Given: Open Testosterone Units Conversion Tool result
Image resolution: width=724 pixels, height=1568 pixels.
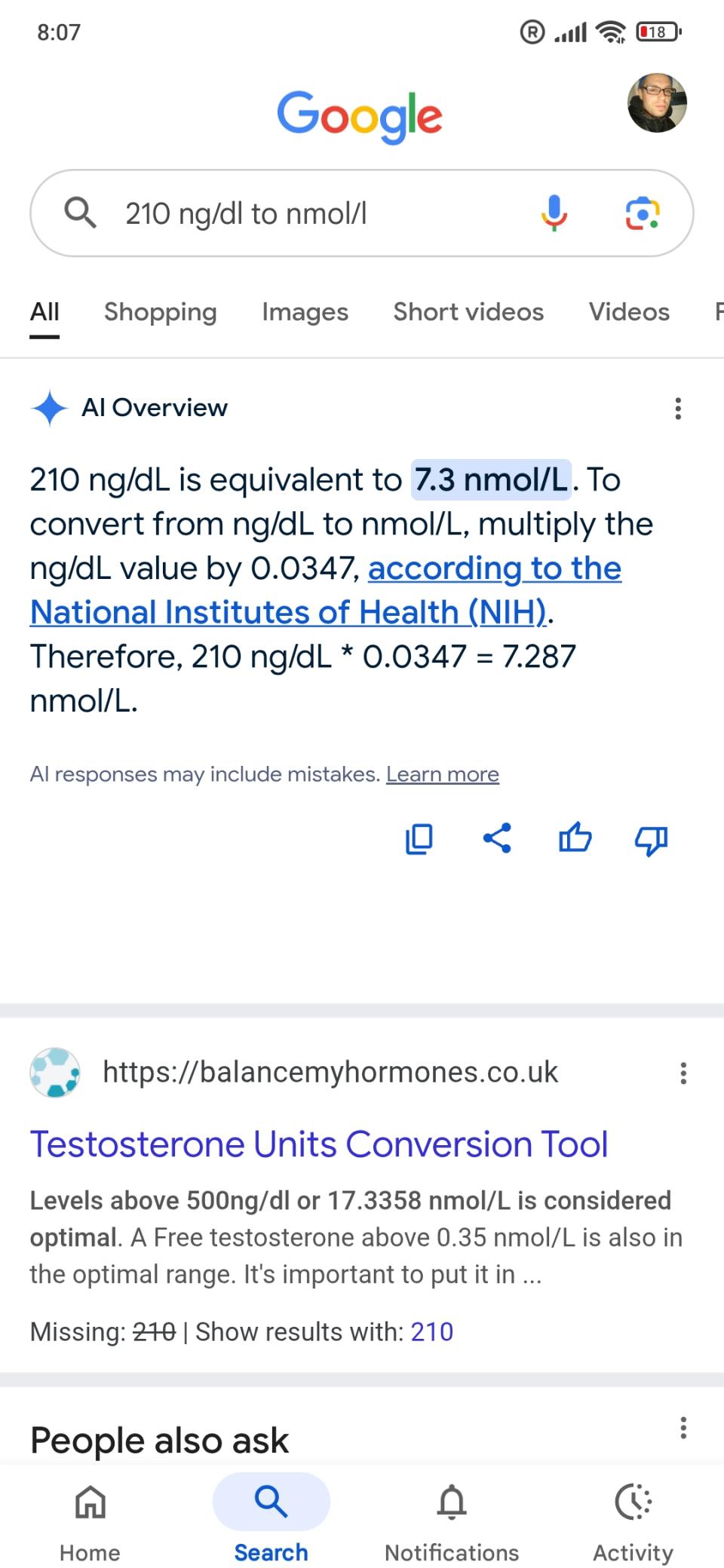Looking at the screenshot, I should pyautogui.click(x=318, y=1144).
